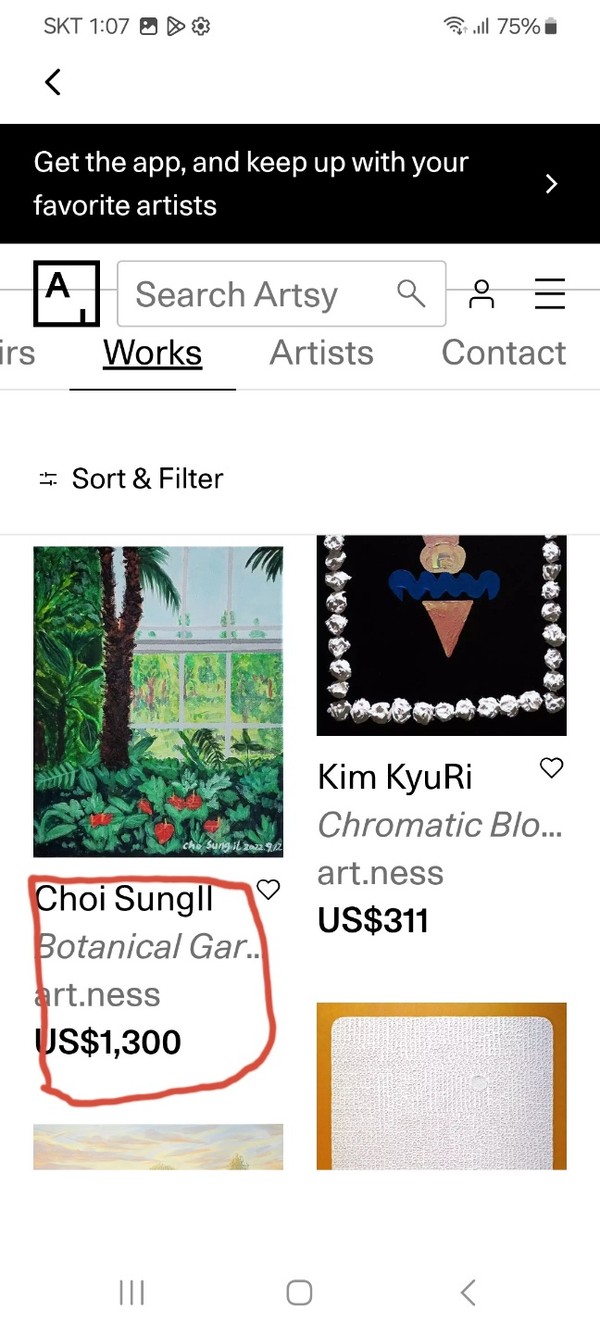This screenshot has height=1333, width=600.
Task: Open system recent apps
Action: (131, 1292)
